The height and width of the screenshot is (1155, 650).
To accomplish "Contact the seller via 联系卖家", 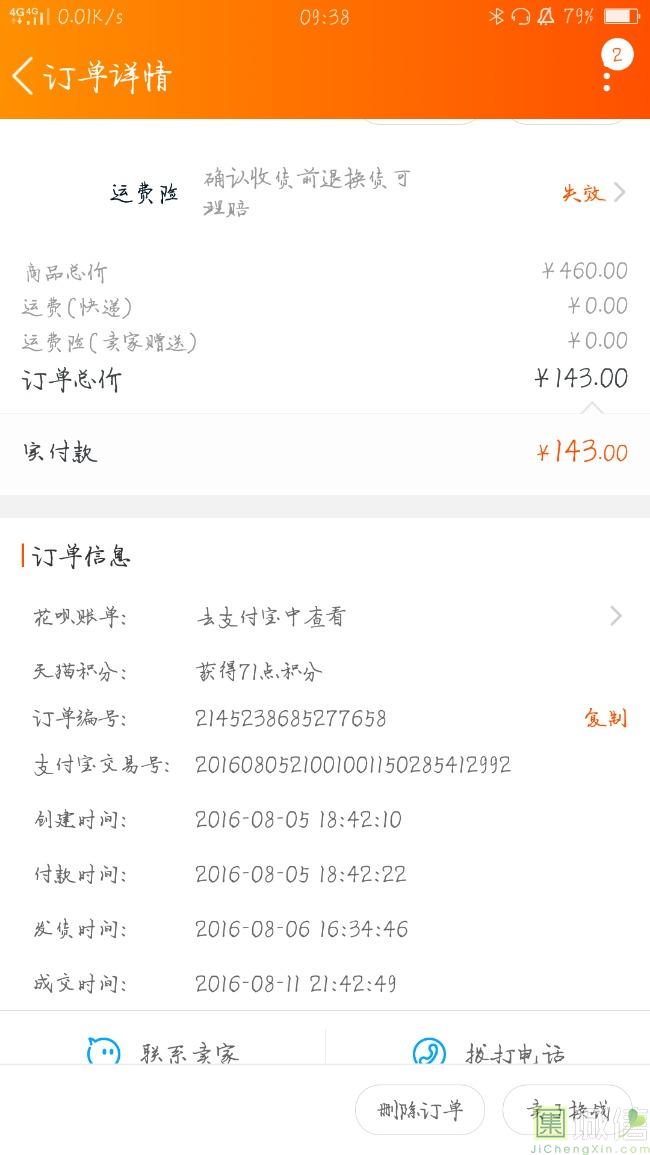I will point(163,1050).
